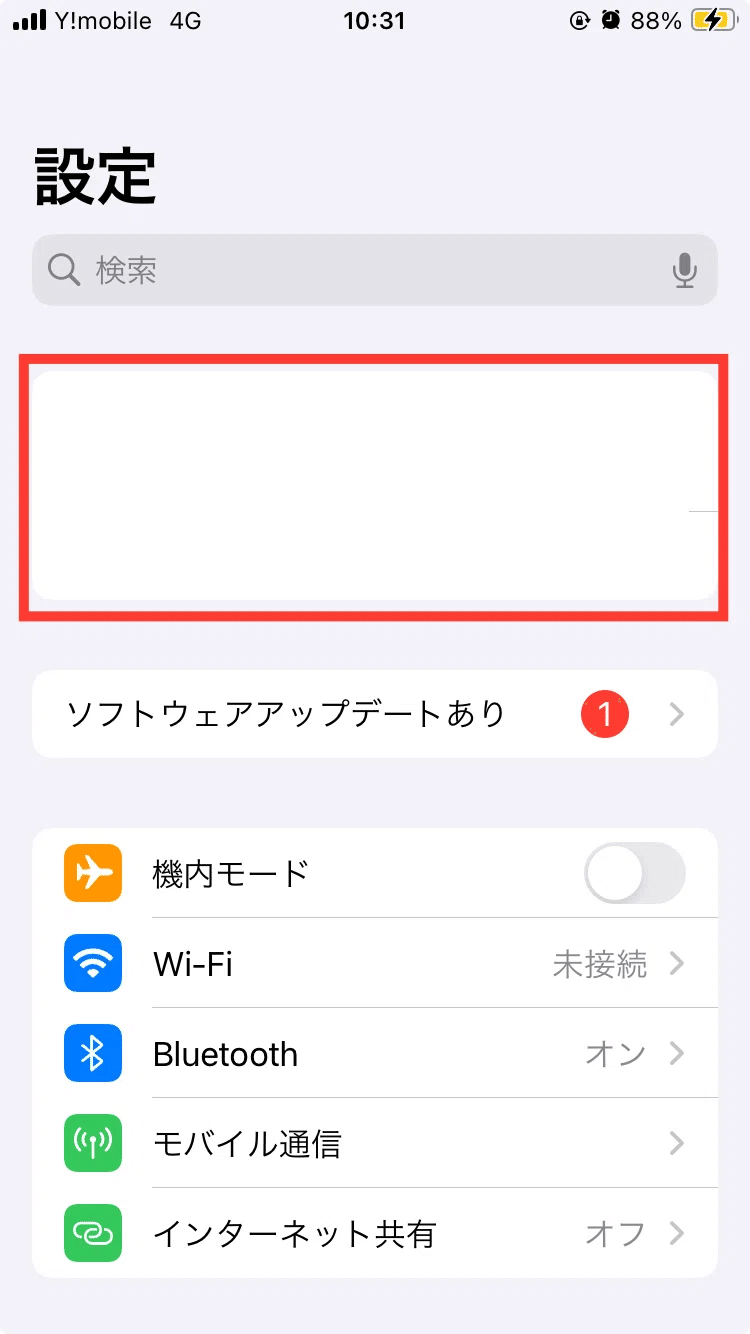Open インターネット共有 settings
The height and width of the screenshot is (1334, 750).
click(x=374, y=1233)
